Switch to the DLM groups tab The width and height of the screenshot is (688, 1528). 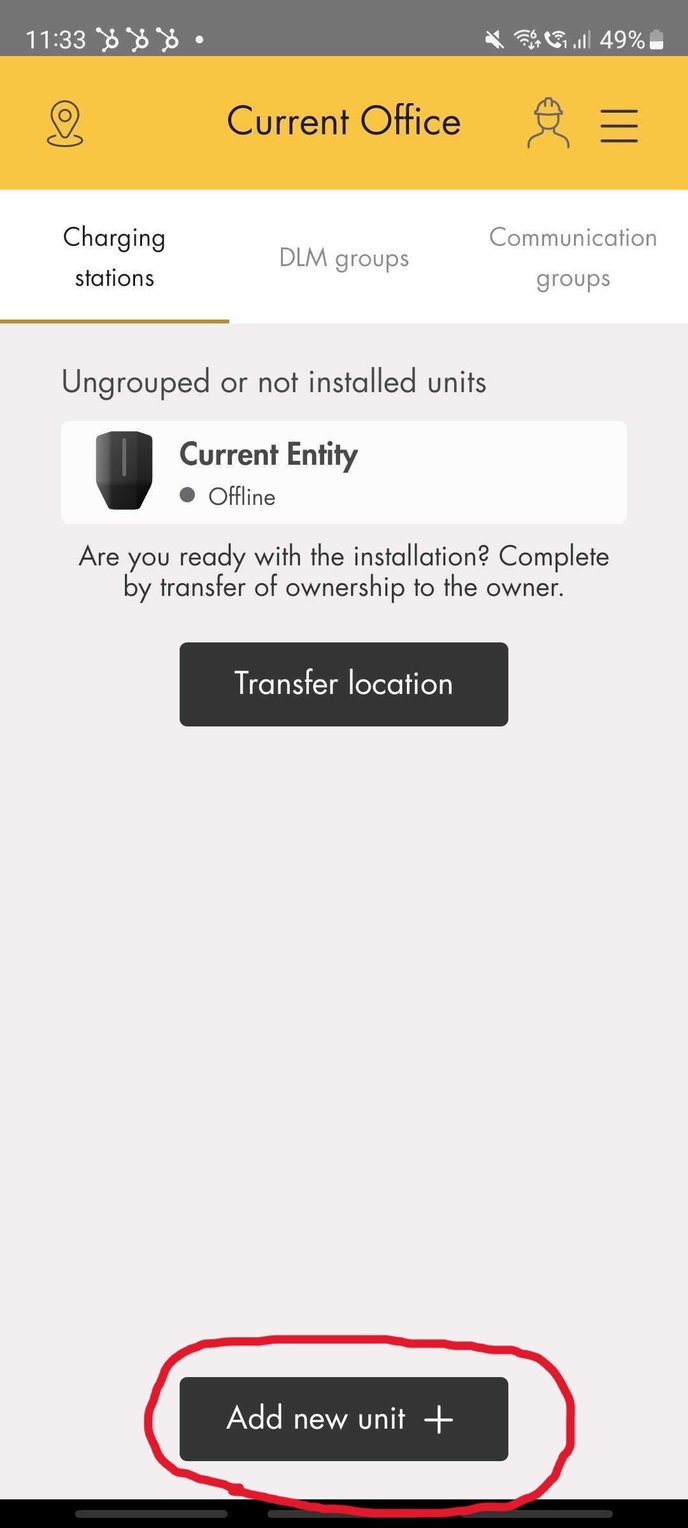[344, 257]
